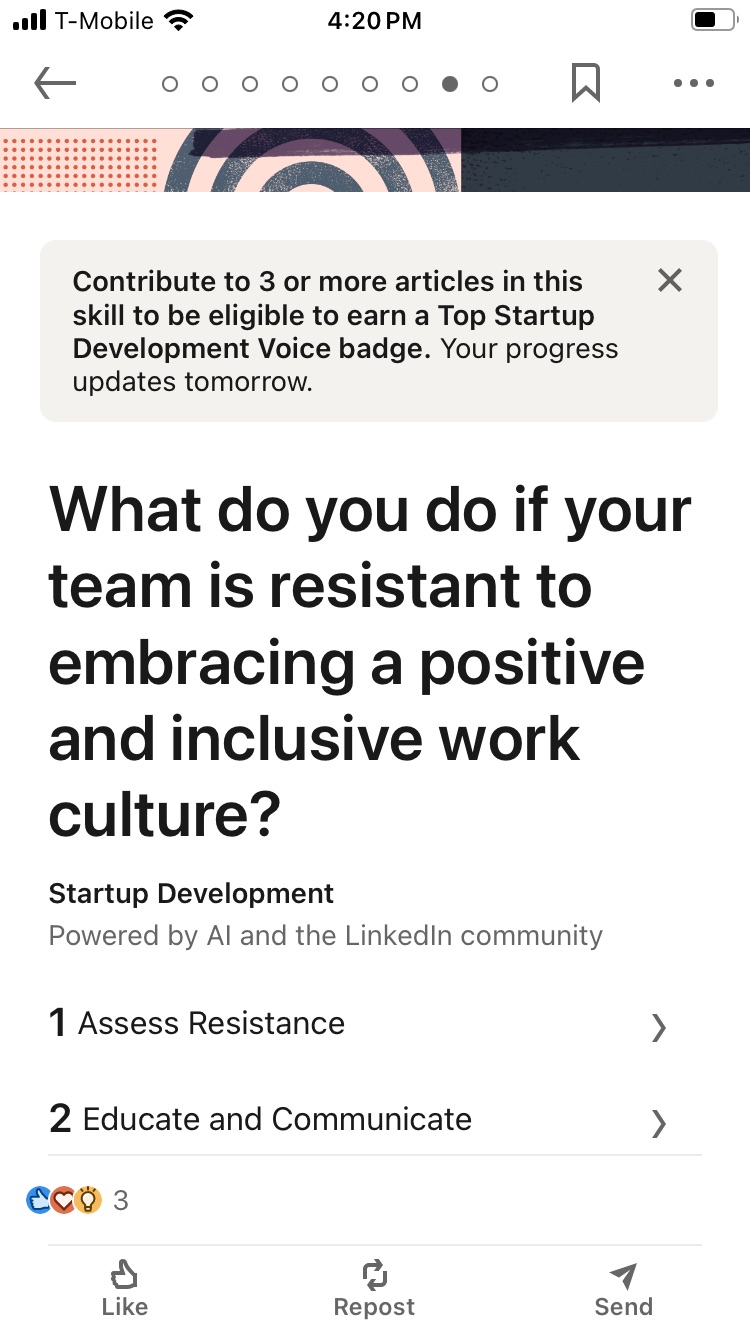Image resolution: width=750 pixels, height=1334 pixels.
Task: Go back using the arrow icon
Action: pos(55,84)
